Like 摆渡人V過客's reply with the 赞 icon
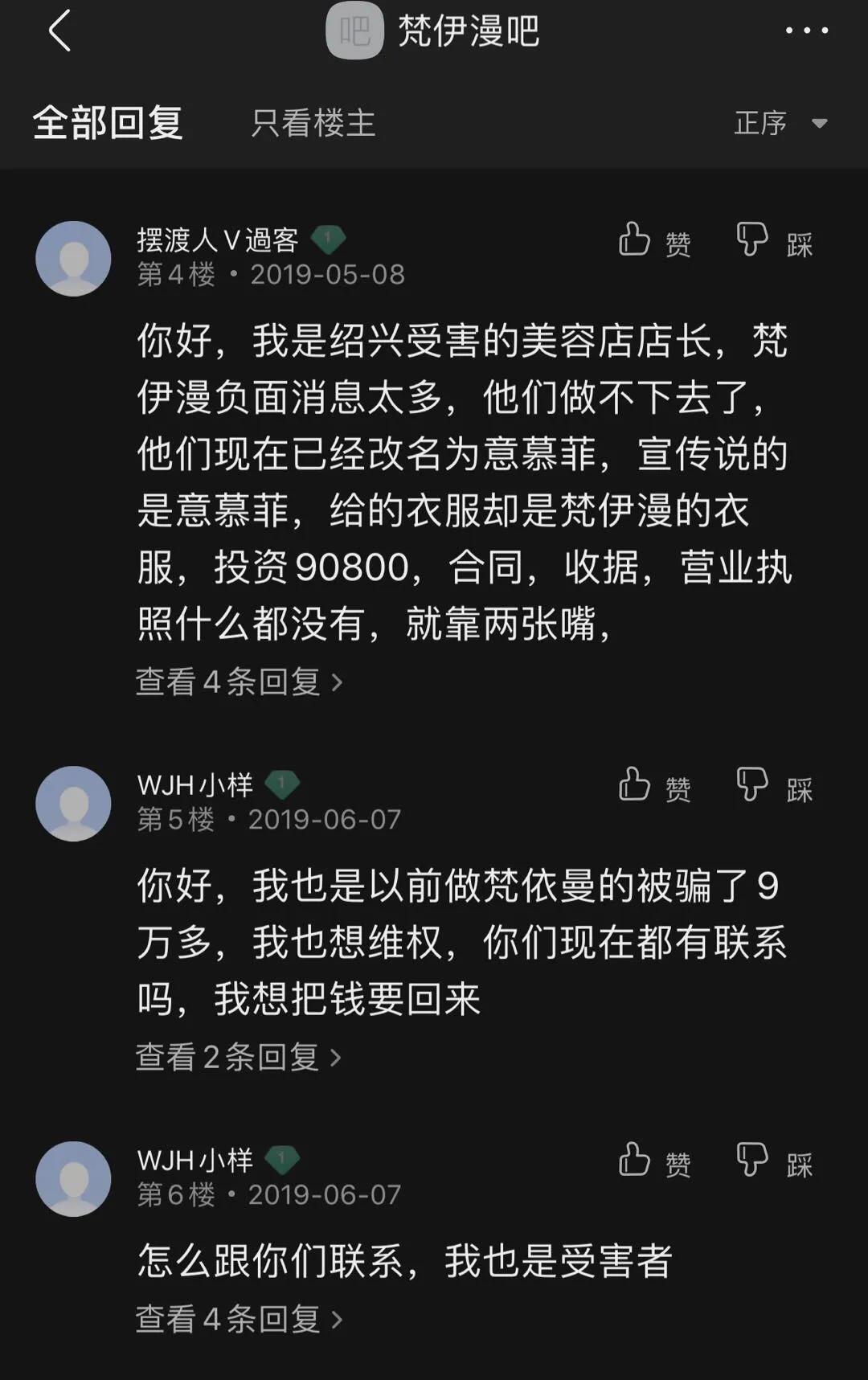This screenshot has width=868, height=1380. 655,243
